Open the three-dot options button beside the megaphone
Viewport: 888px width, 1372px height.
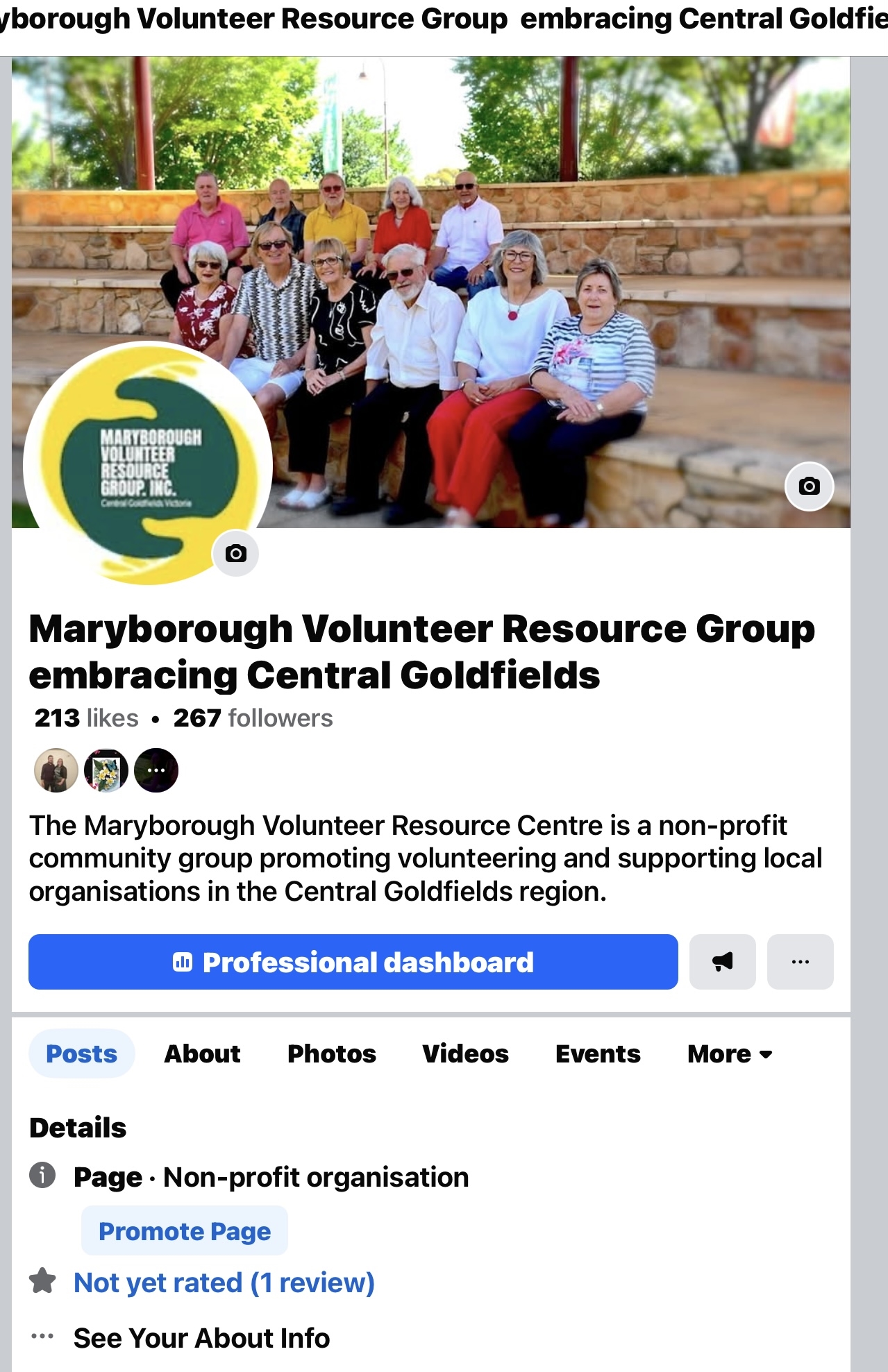[x=800, y=962]
